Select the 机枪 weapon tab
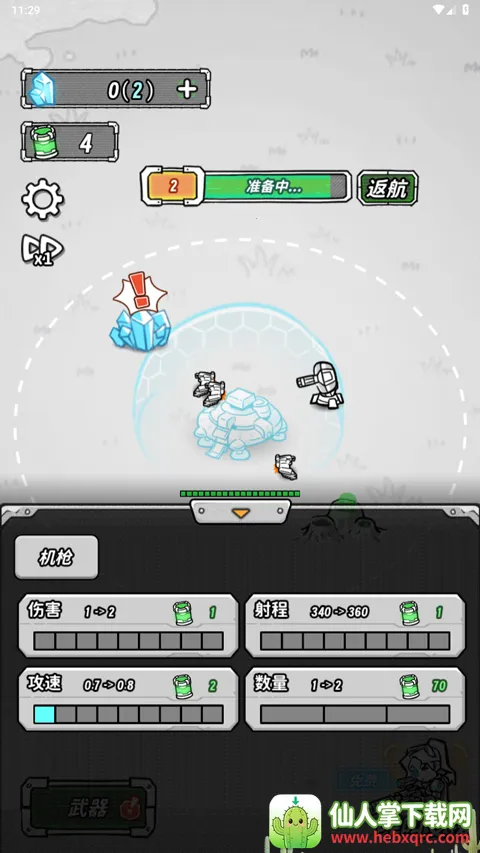The image size is (480, 853). pos(57,557)
